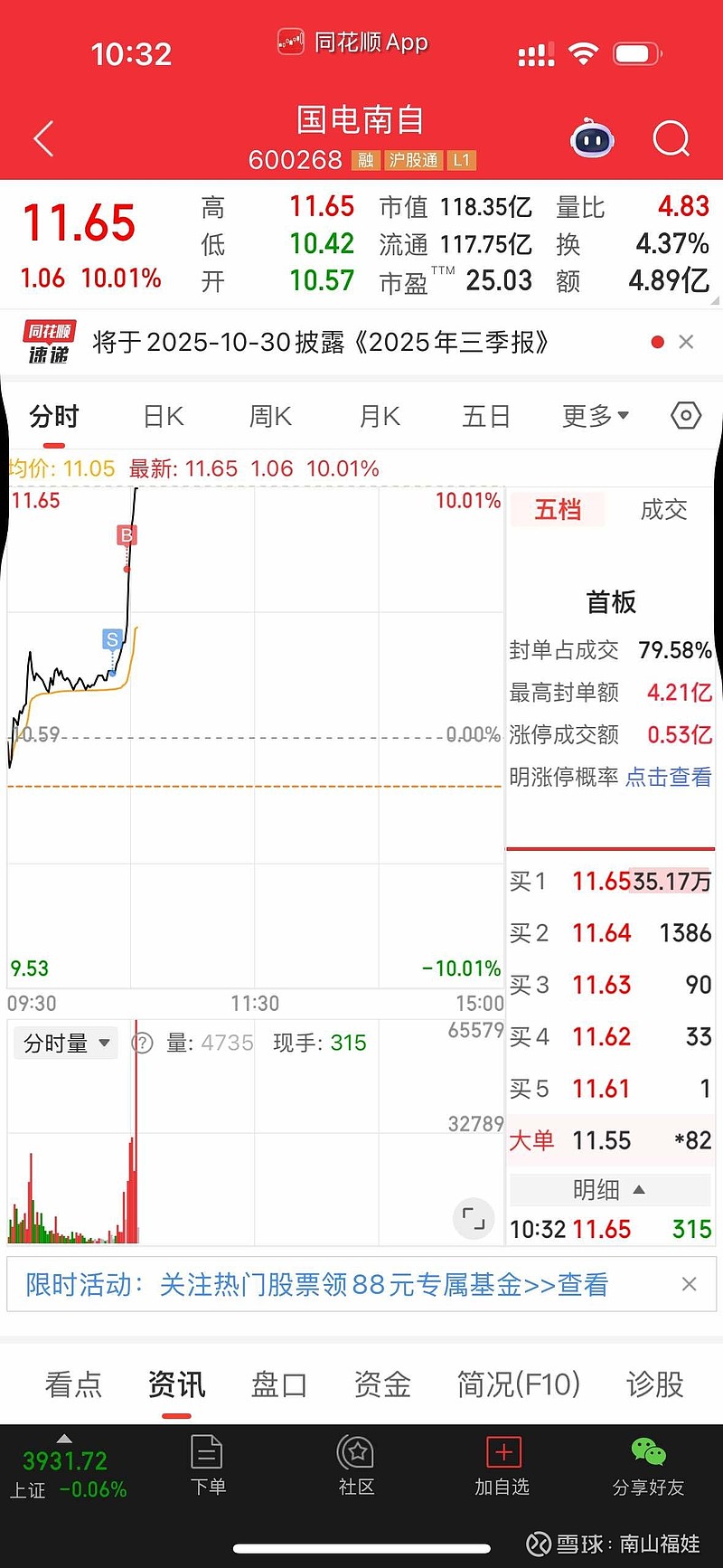This screenshot has height=1568, width=723.
Task: Switch to the 盘口 tab
Action: pyautogui.click(x=279, y=1384)
